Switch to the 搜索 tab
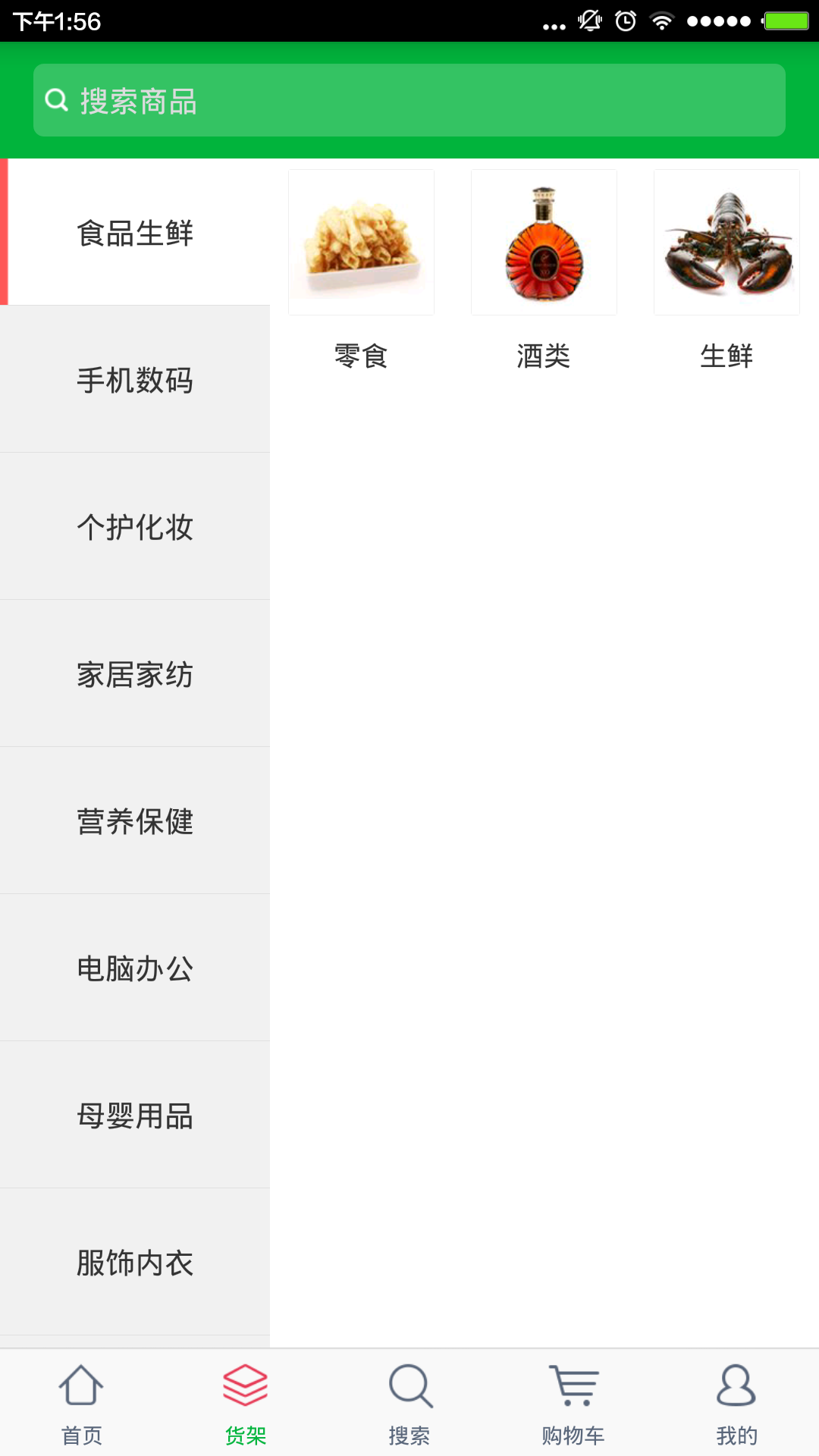Screen dimensions: 819x1456 409,1403
